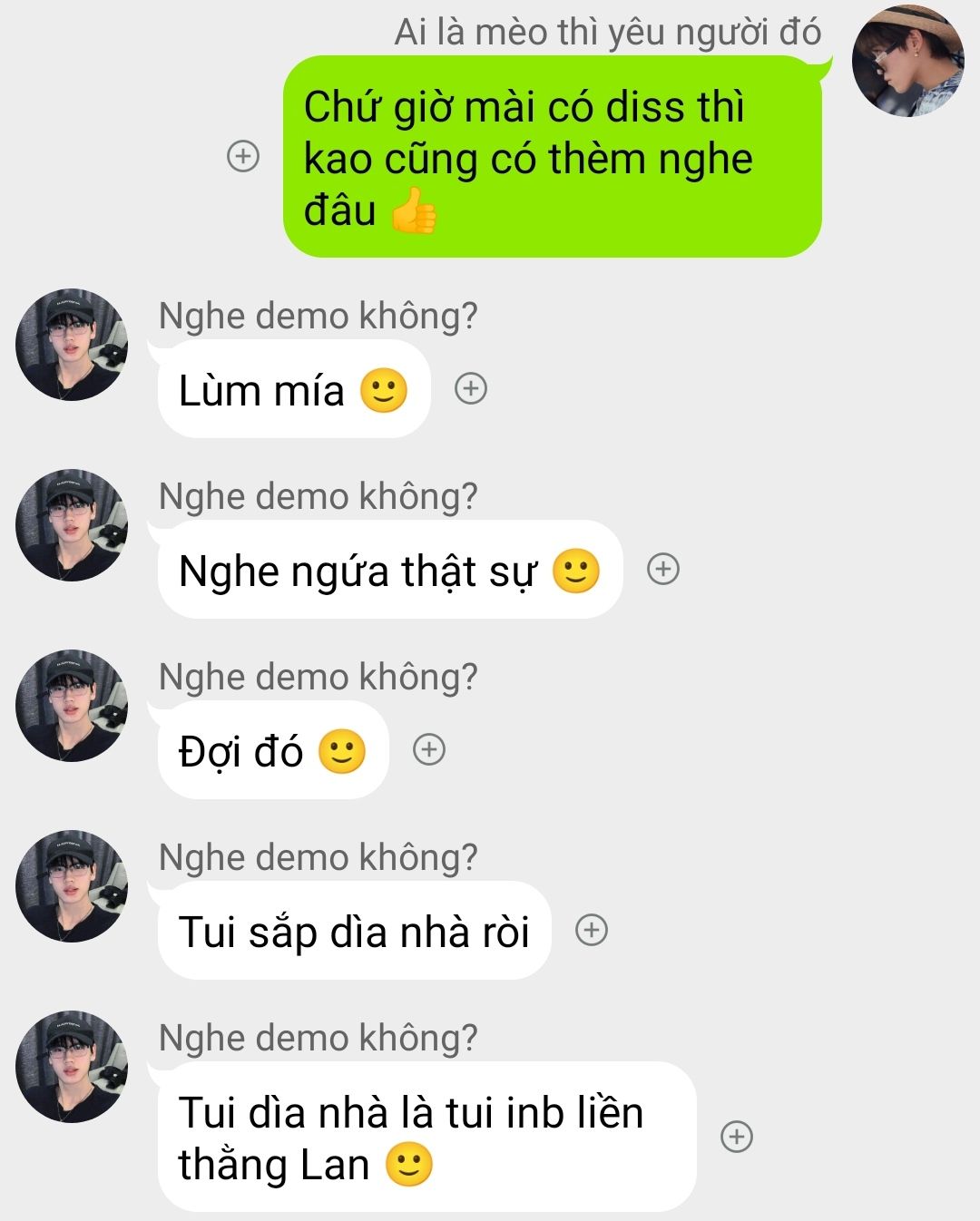Viewport: 980px width, 1221px height.
Task: Add reaction to 'Tui dìa nhà là tui inb' message
Action: point(737,1136)
